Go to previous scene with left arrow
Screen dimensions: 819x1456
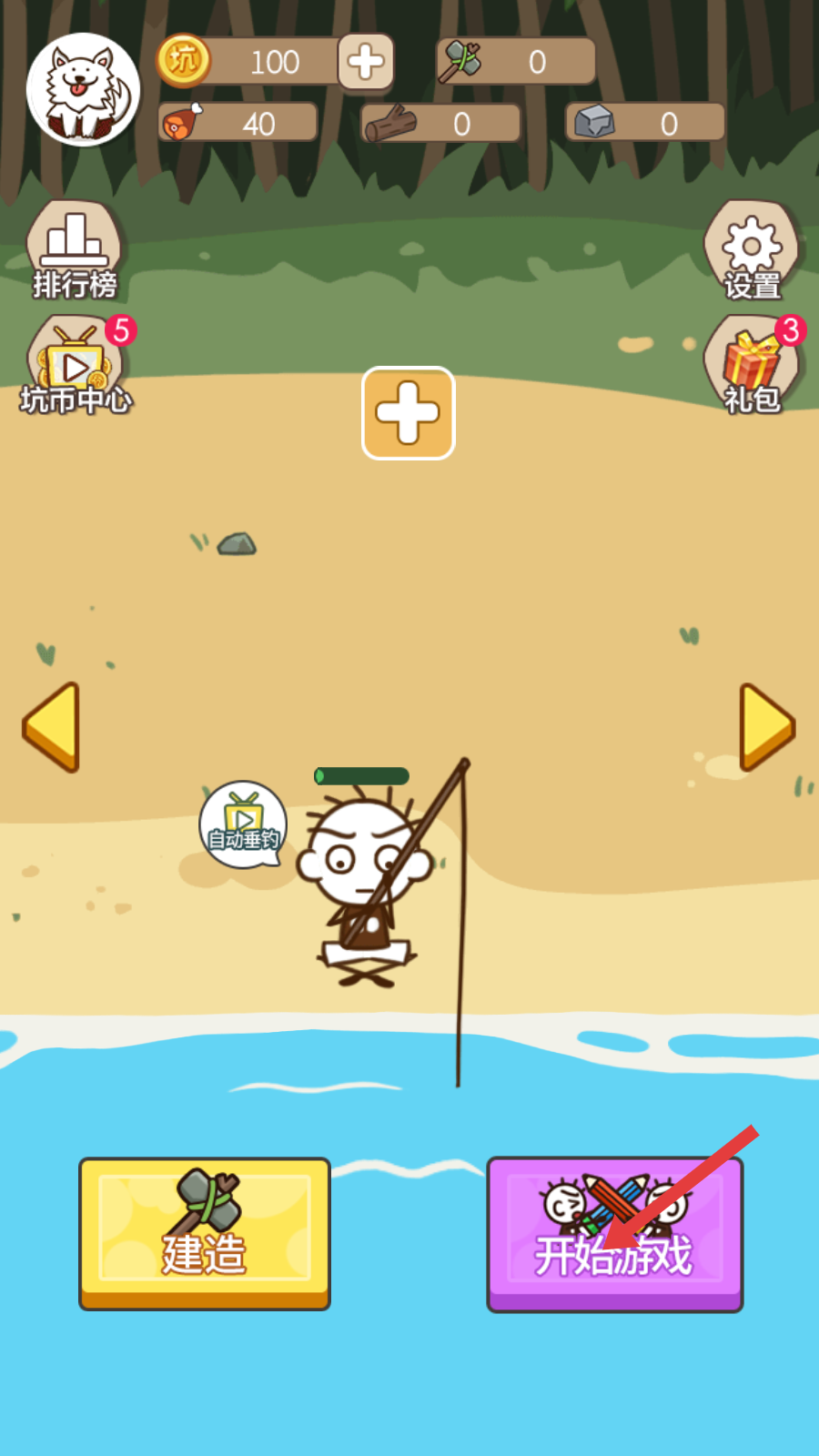(53, 727)
